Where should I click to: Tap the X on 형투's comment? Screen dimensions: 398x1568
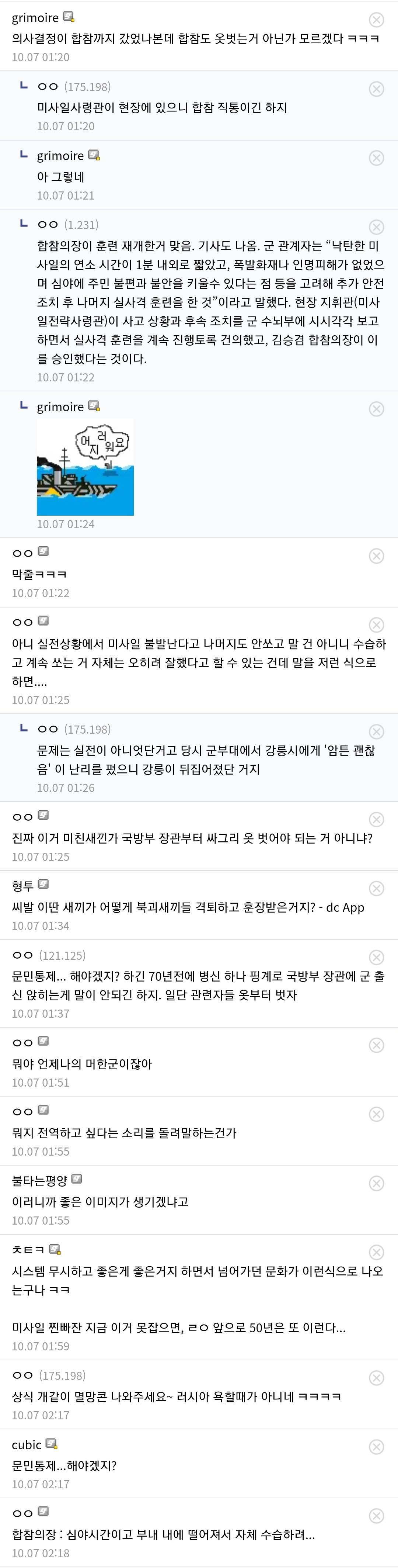[377, 889]
